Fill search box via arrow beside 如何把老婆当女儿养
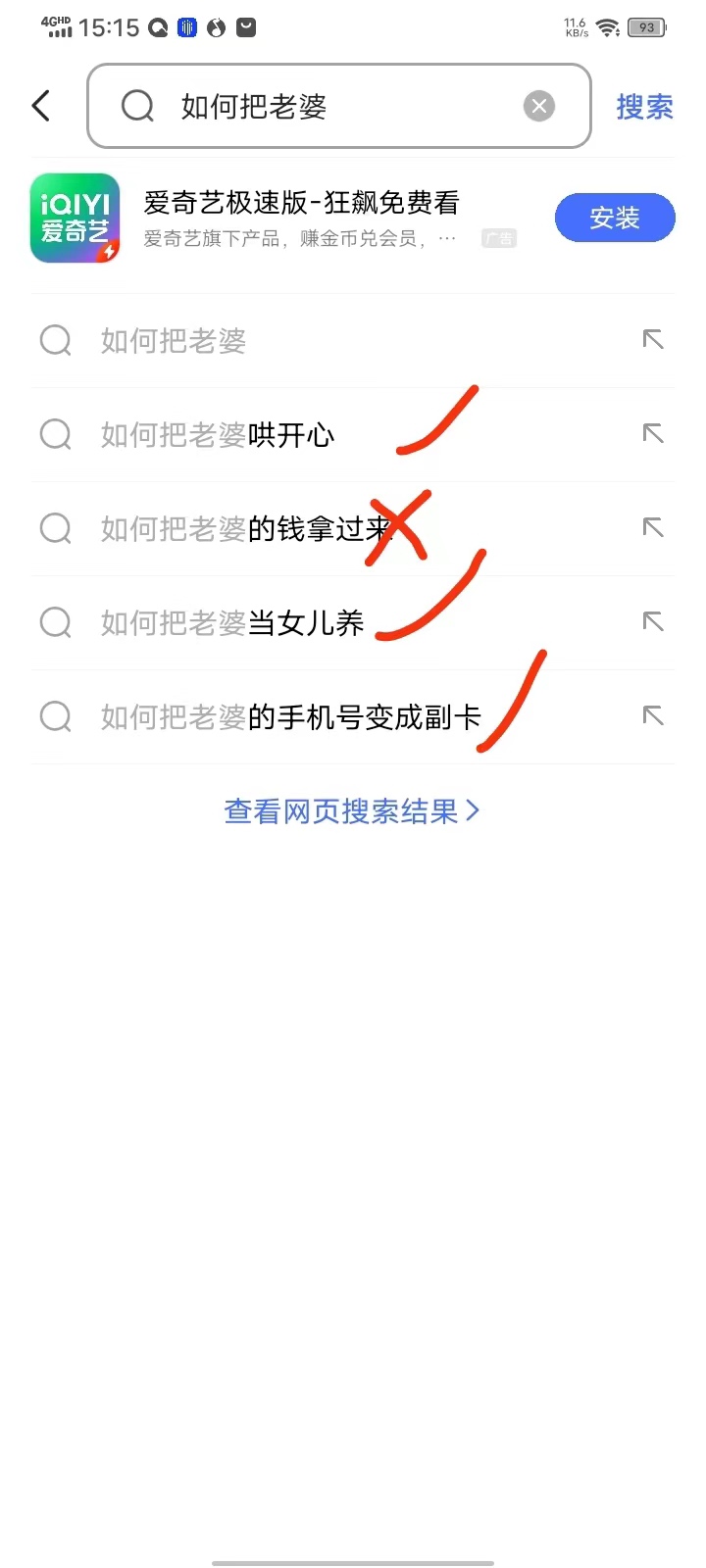This screenshot has height=1568, width=706. (653, 622)
